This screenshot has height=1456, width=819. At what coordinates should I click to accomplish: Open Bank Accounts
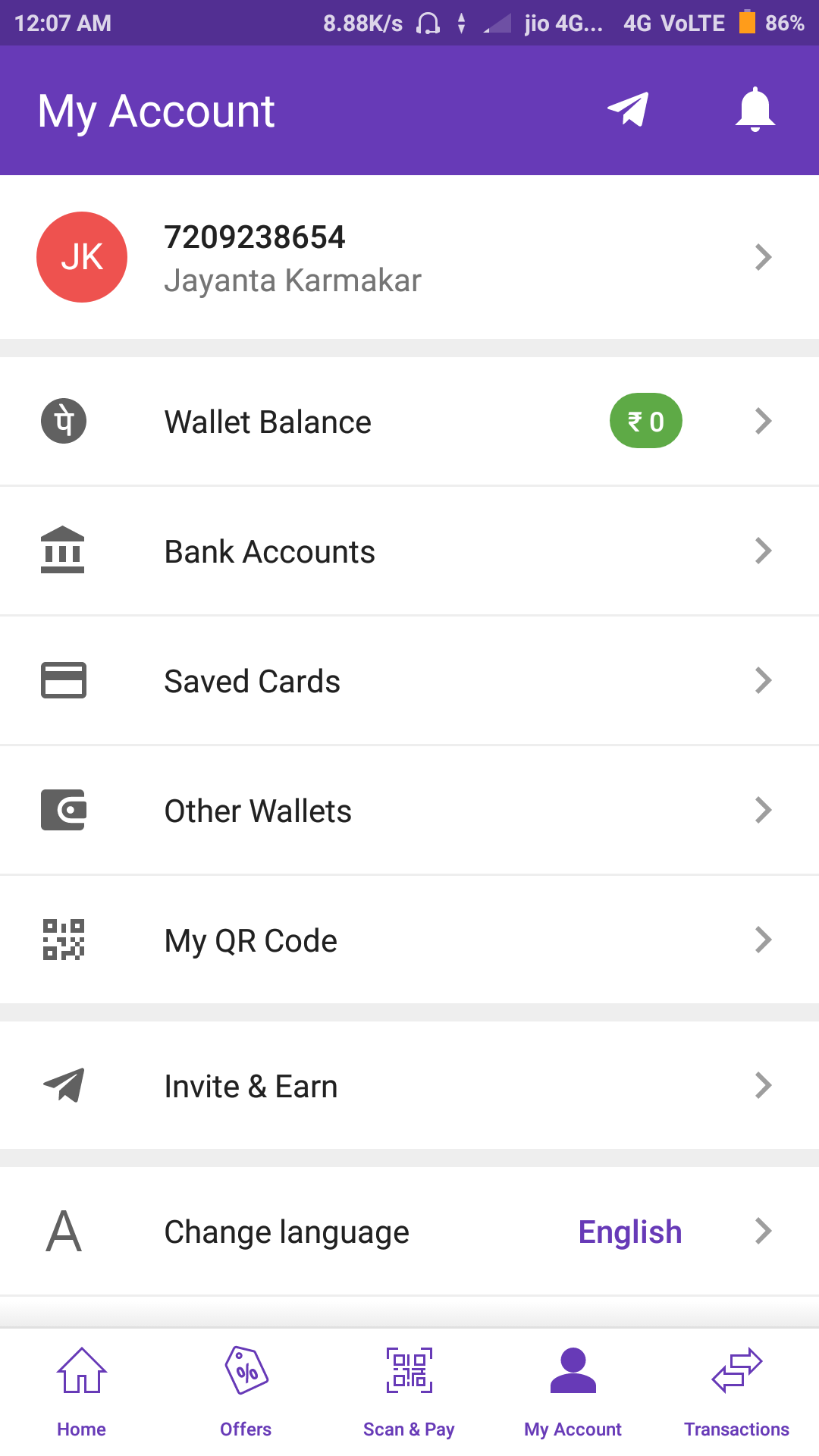409,551
